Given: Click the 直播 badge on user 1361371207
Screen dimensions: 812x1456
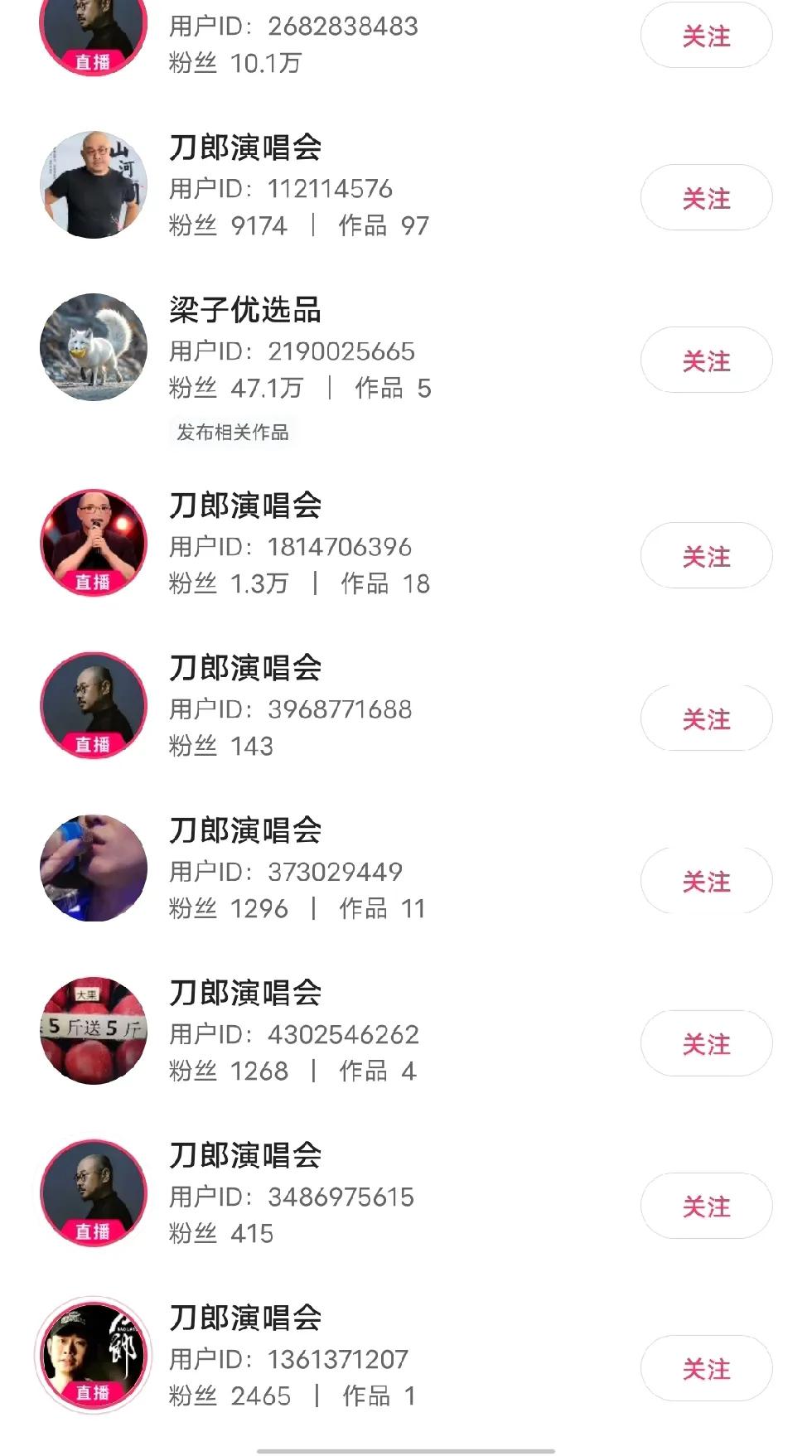Looking at the screenshot, I should point(94,1393).
